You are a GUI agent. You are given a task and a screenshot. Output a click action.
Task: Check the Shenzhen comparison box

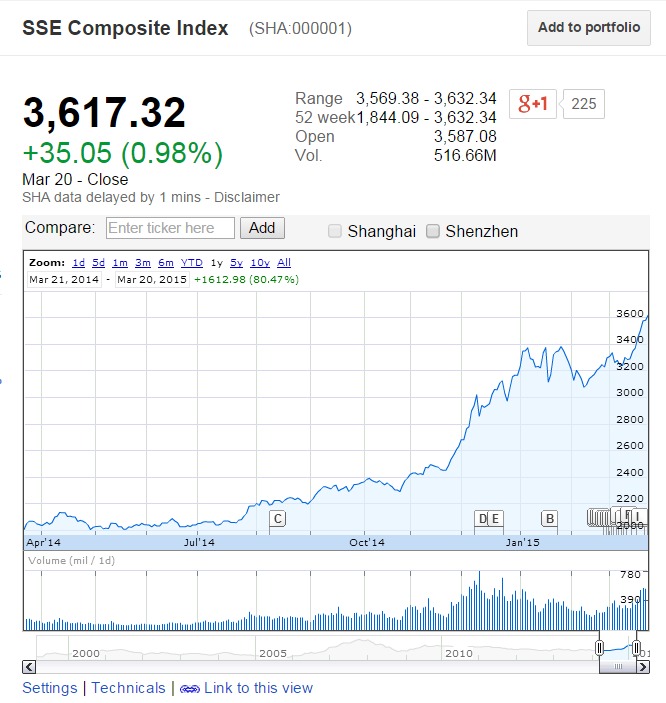tap(433, 232)
